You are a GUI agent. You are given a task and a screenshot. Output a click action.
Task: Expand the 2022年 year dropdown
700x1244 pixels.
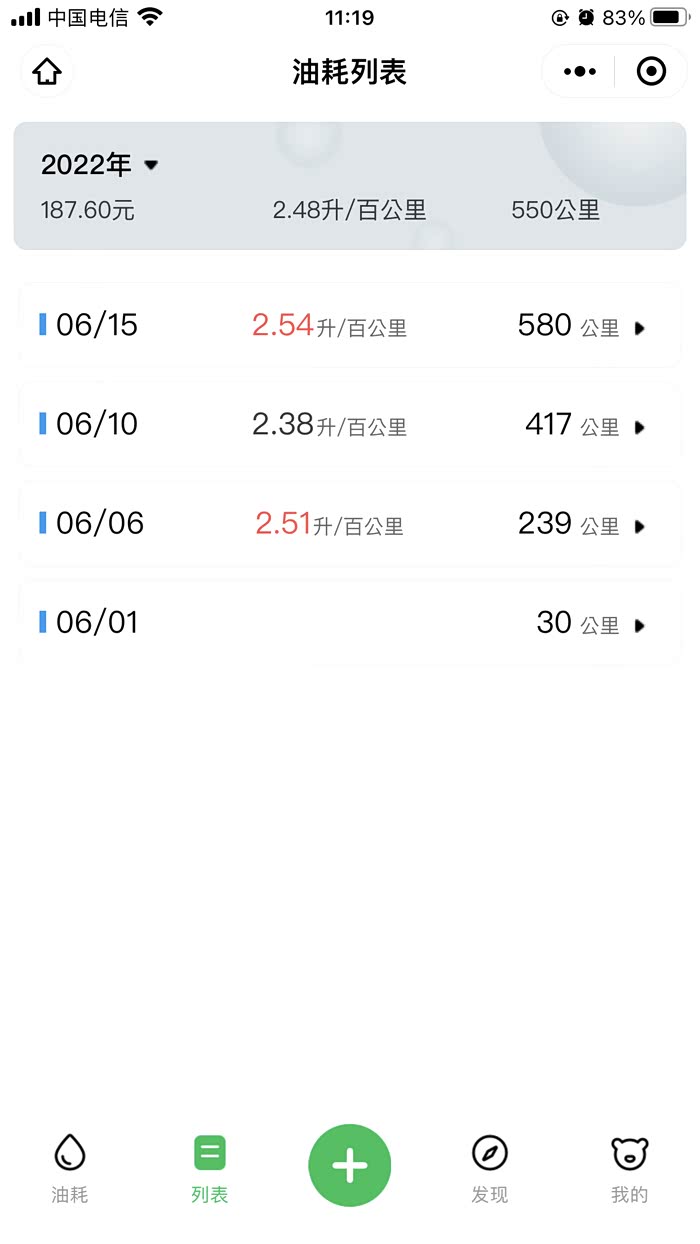click(100, 165)
